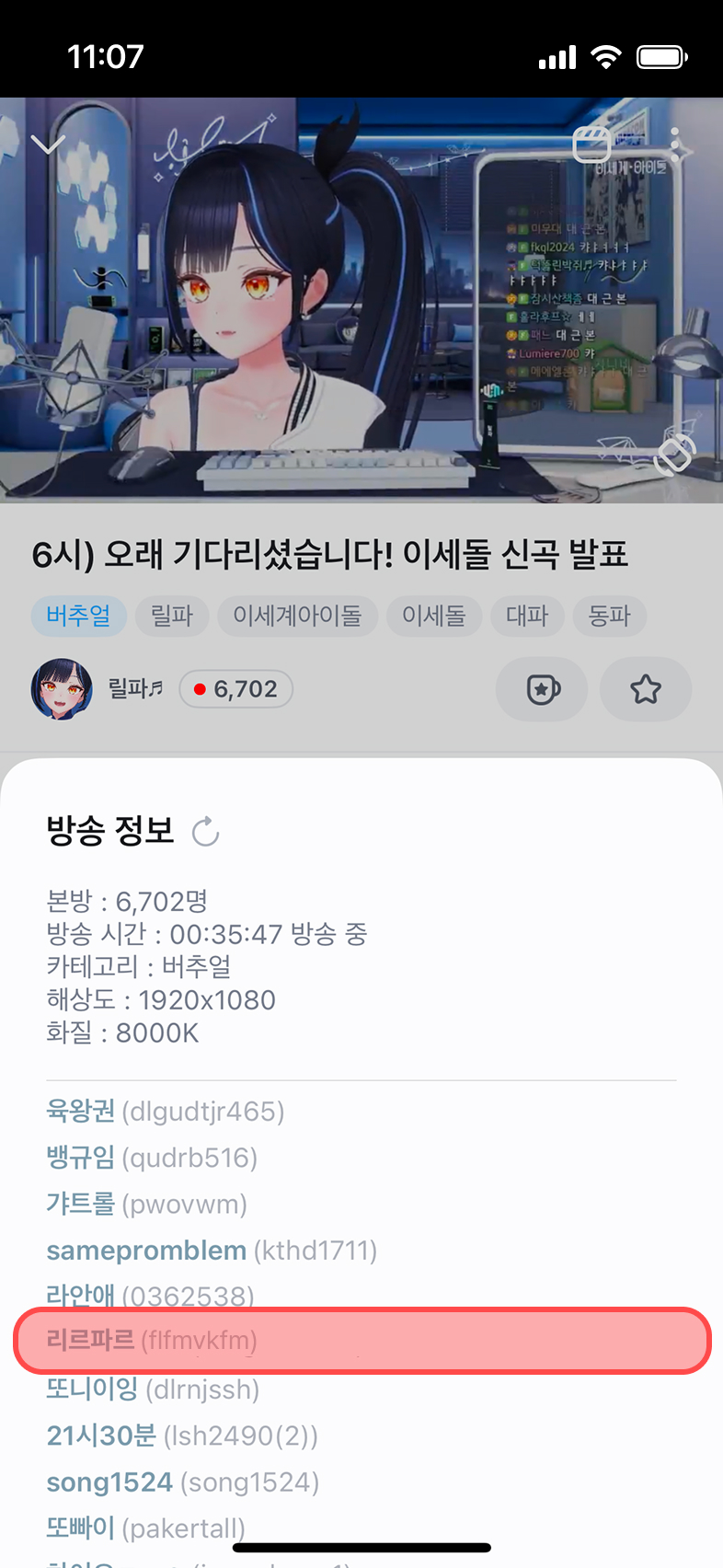Select the 버추얼 tag chip
This screenshot has width=723, height=1568.
pyautogui.click(x=78, y=616)
